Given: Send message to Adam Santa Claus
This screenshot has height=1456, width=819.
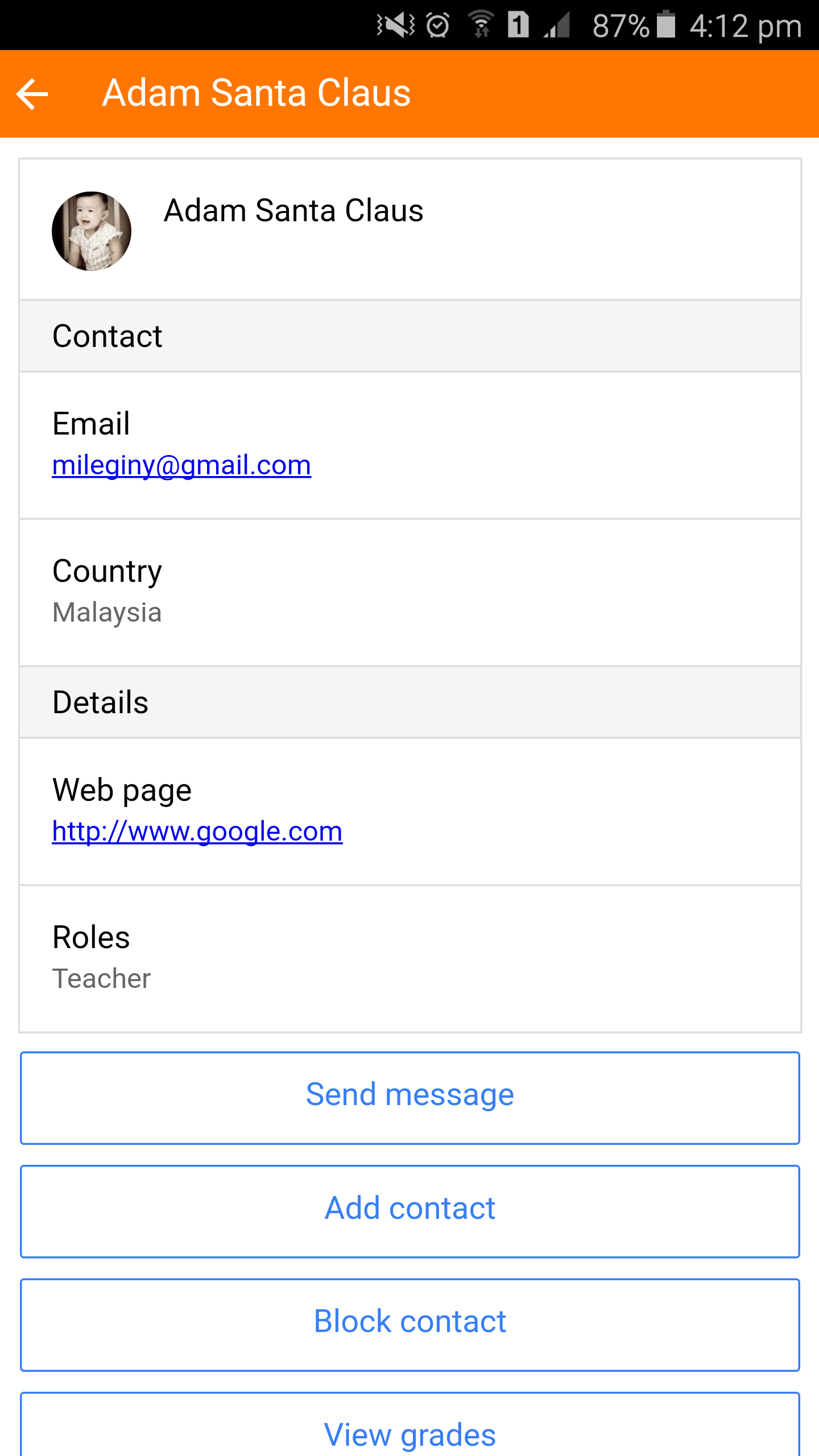Looking at the screenshot, I should point(409,1098).
